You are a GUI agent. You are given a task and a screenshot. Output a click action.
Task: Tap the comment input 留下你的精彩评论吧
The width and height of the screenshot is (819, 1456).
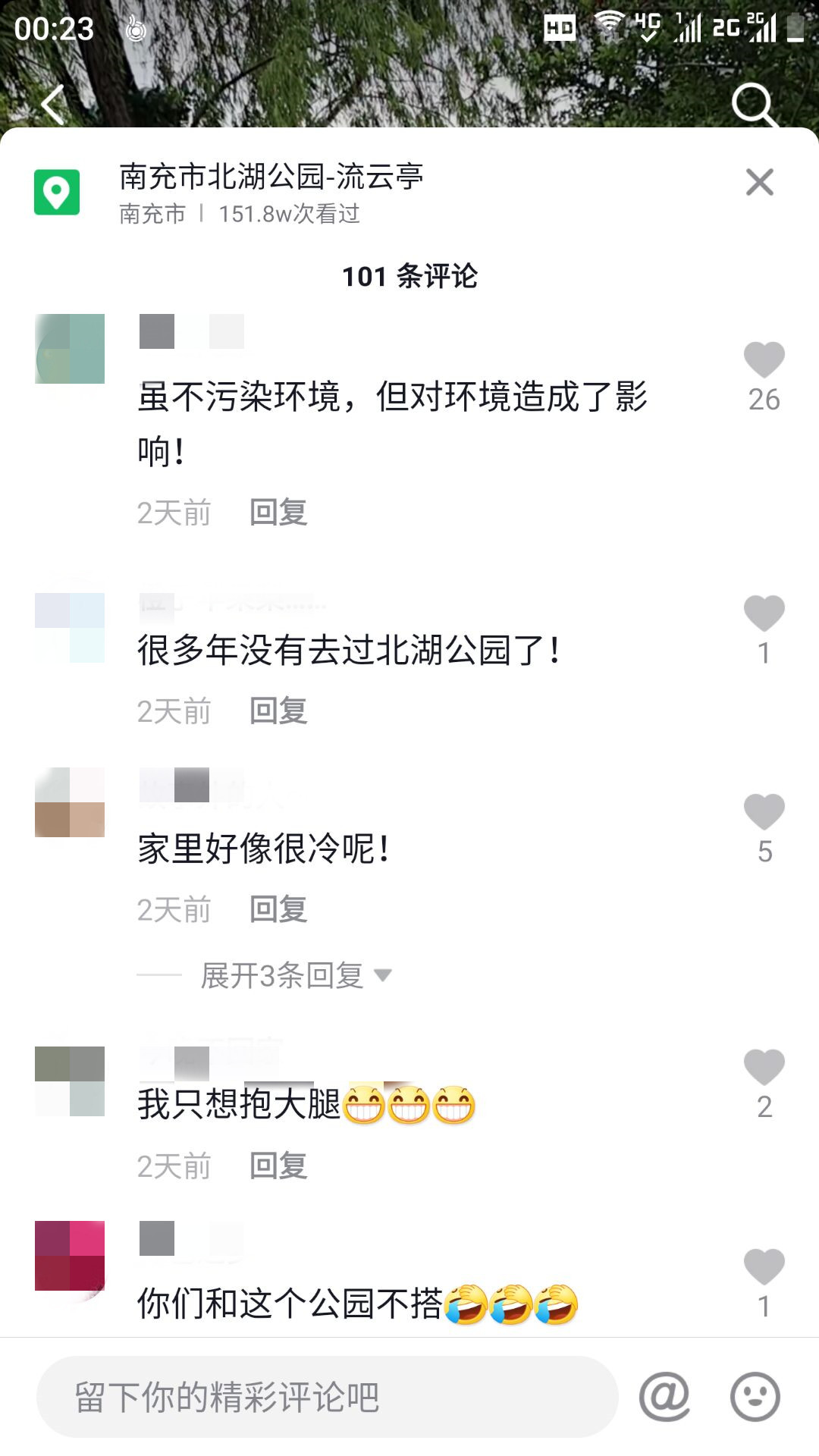point(326,1397)
